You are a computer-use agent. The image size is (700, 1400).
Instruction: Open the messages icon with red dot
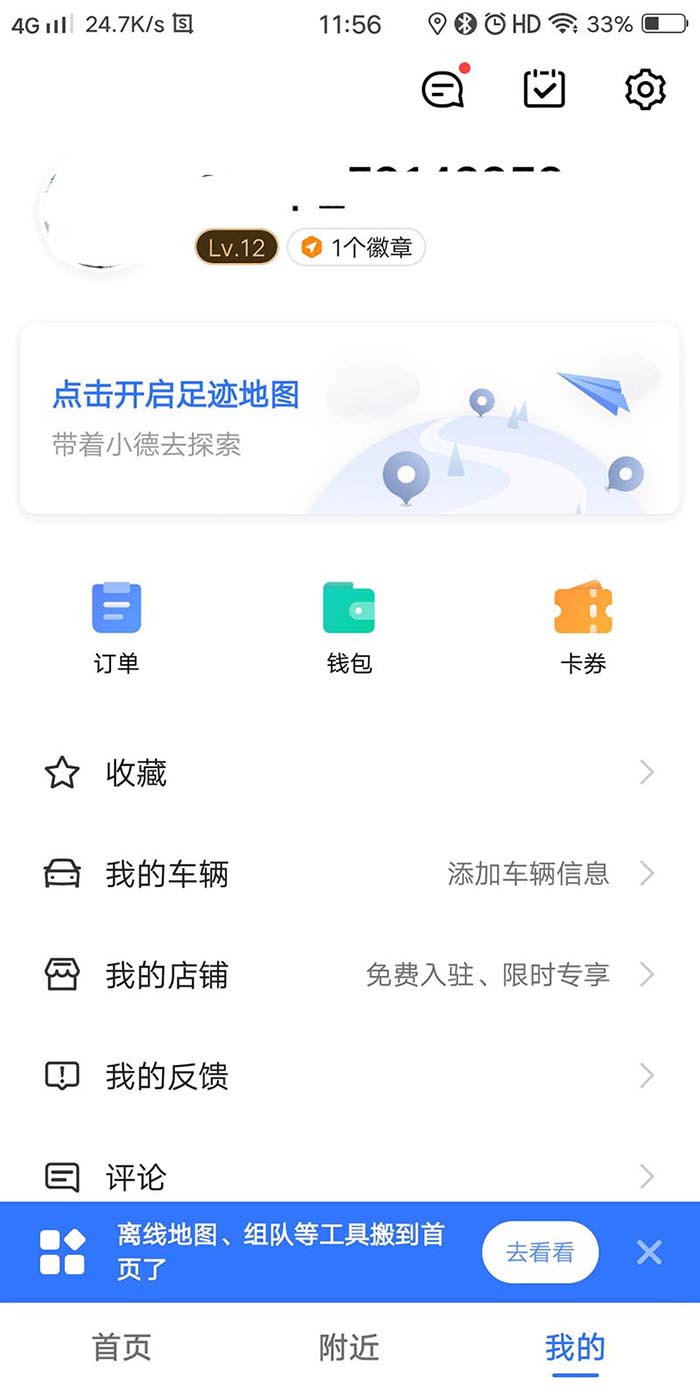pos(443,90)
